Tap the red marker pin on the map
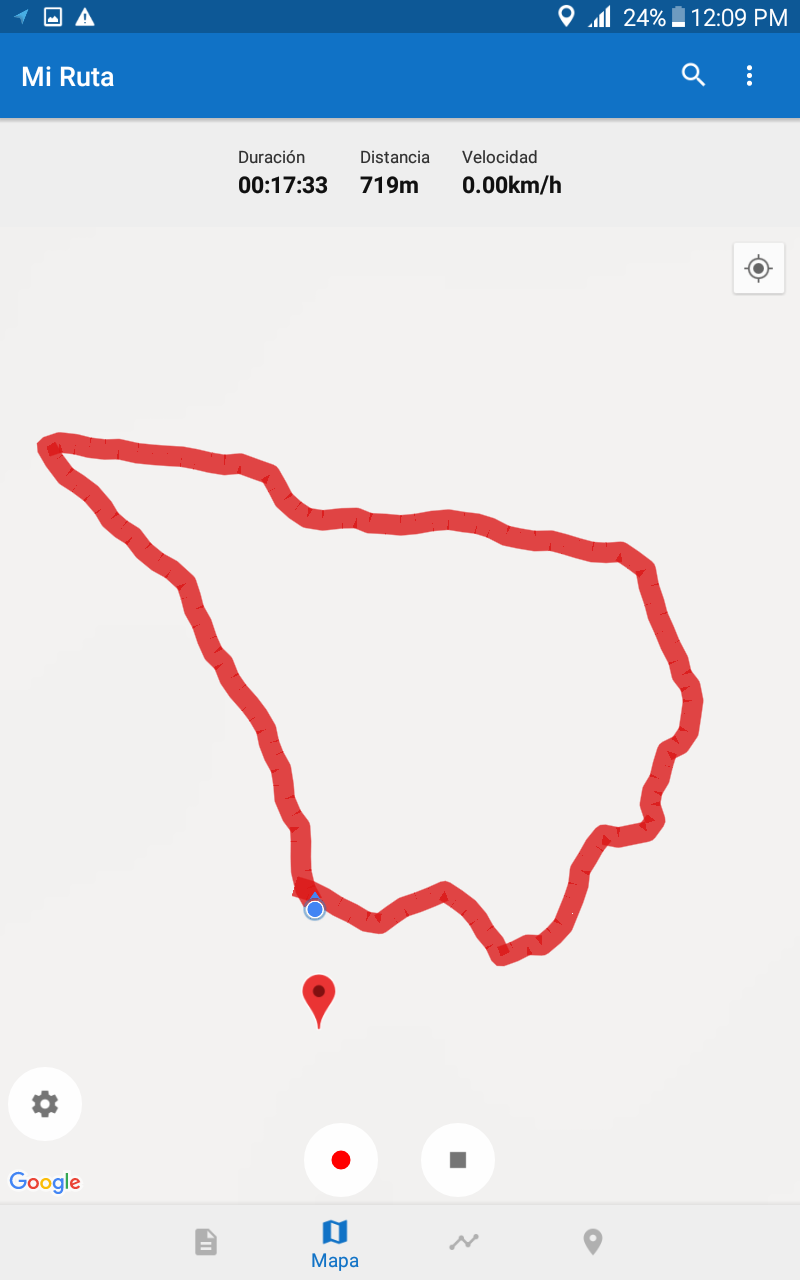This screenshot has width=800, height=1280. pyautogui.click(x=319, y=995)
